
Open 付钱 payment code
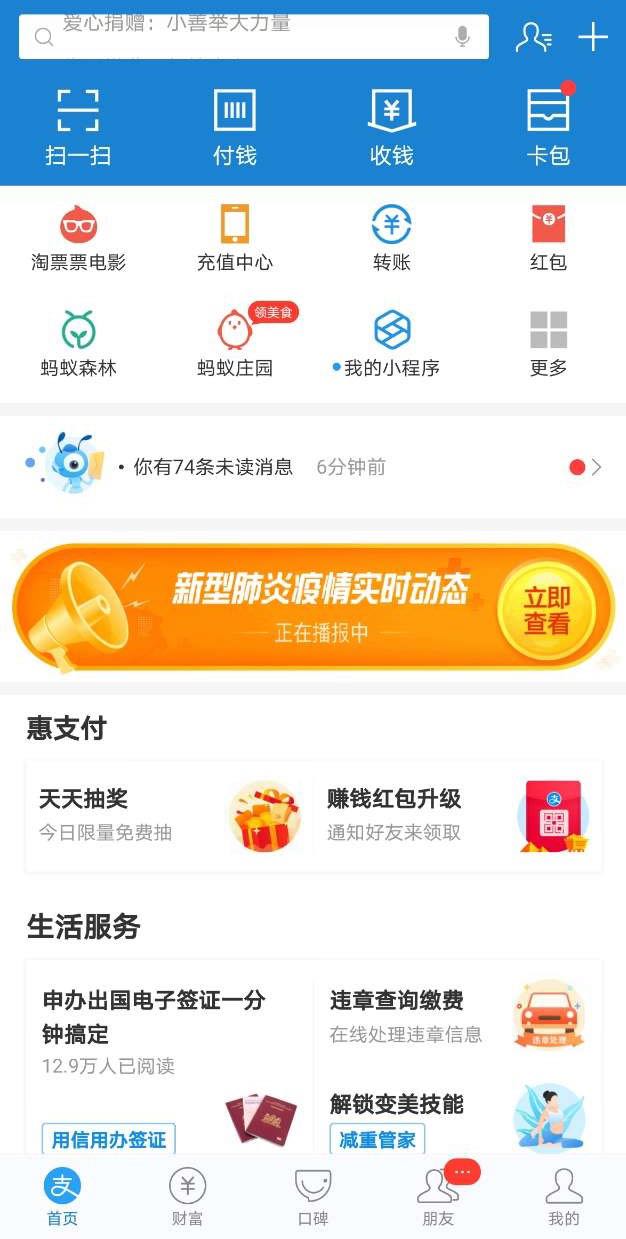click(x=235, y=126)
